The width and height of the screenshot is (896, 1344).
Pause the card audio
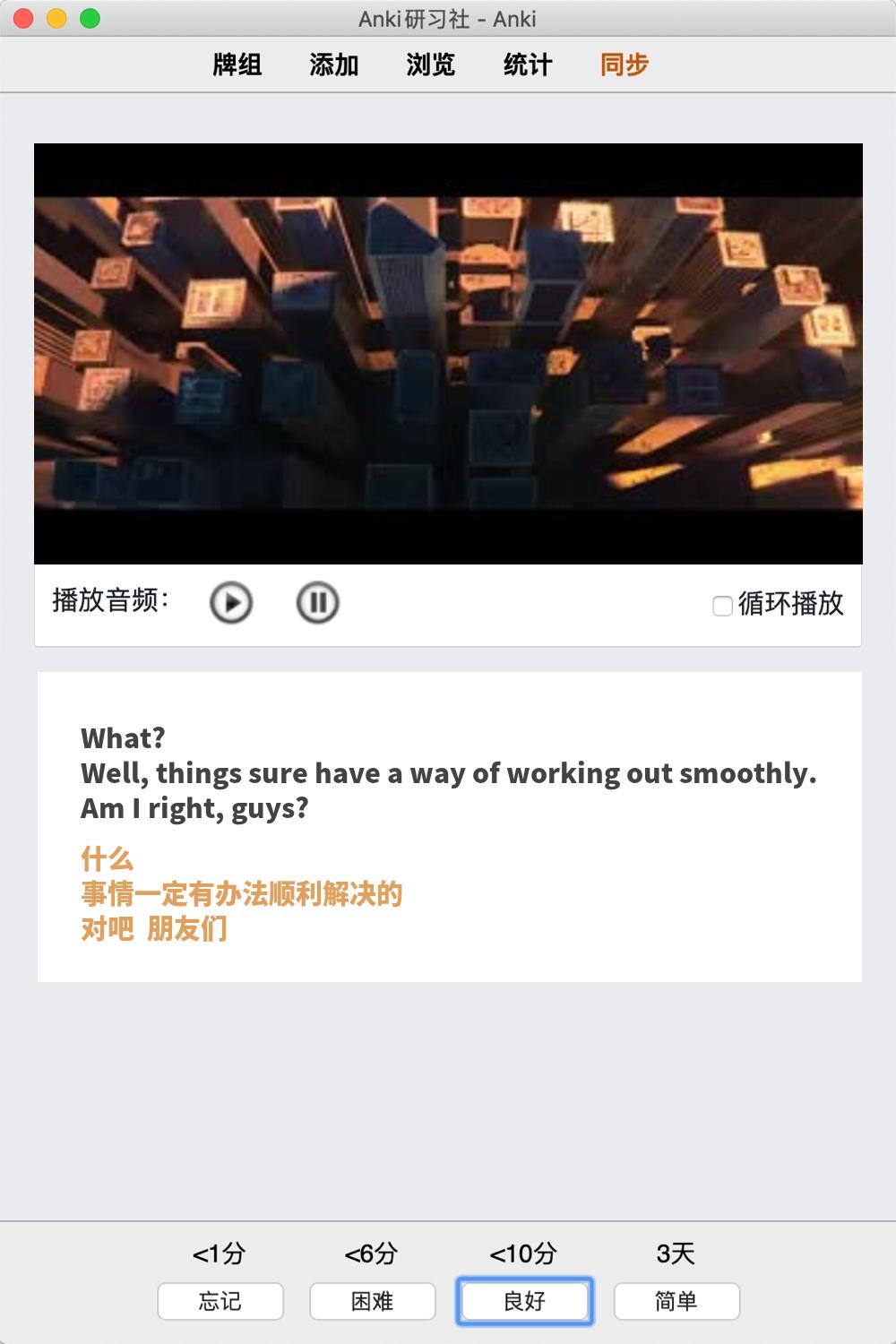(317, 602)
